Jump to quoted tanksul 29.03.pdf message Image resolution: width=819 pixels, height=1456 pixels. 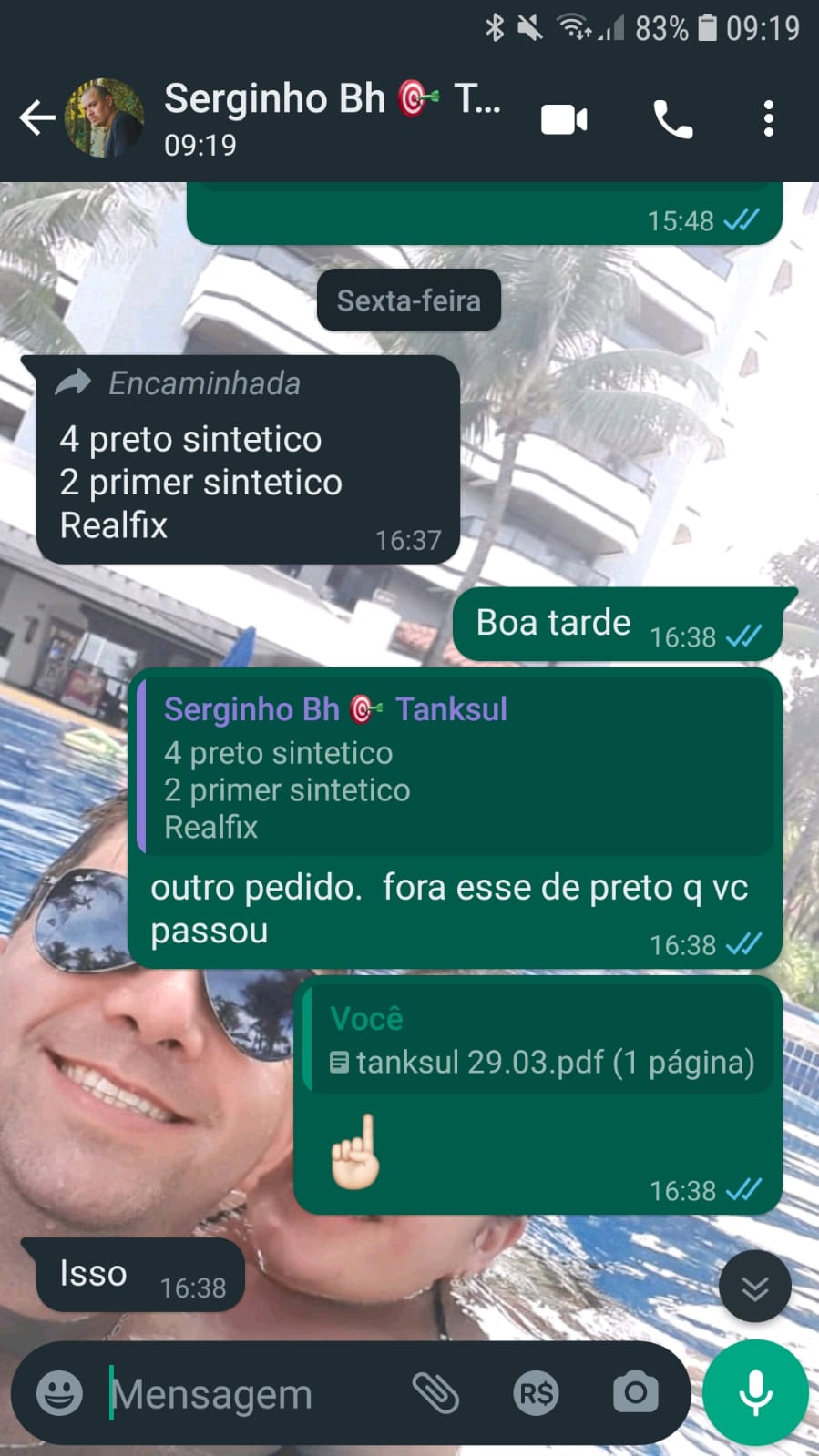click(539, 1042)
